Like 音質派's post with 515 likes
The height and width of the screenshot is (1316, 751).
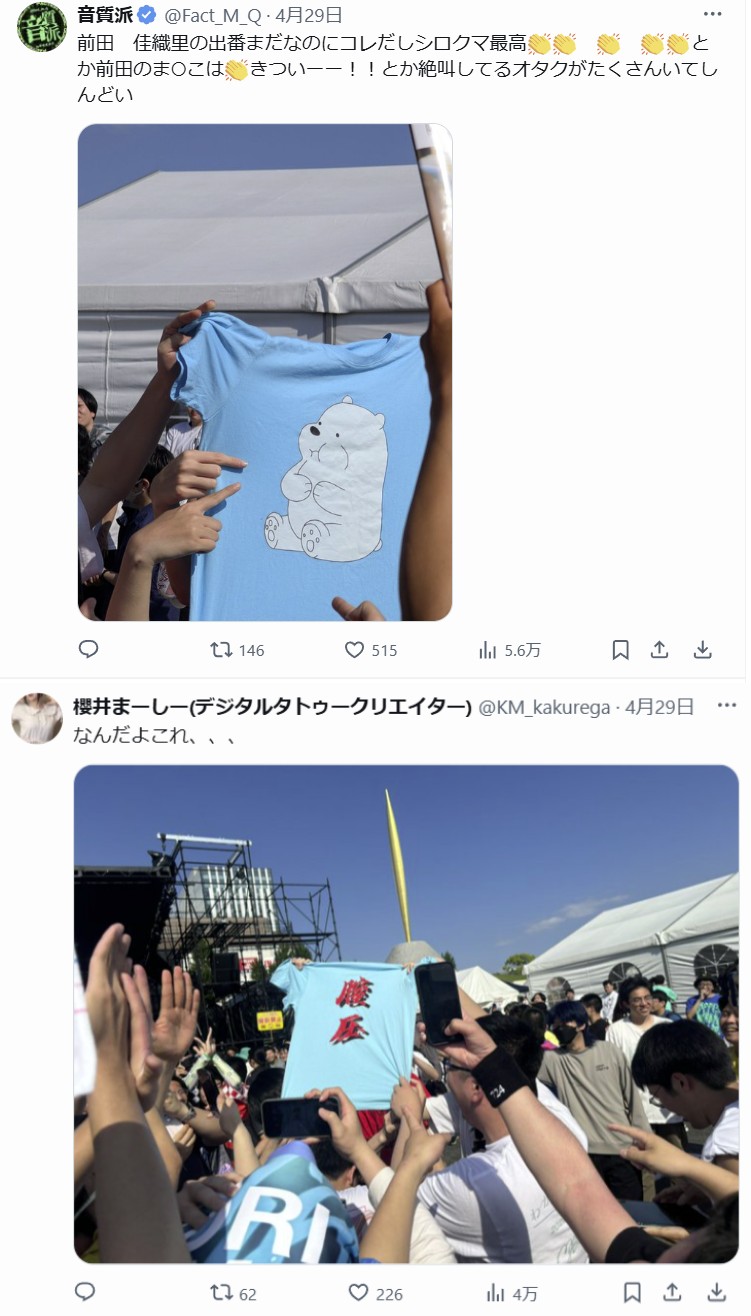tap(371, 650)
